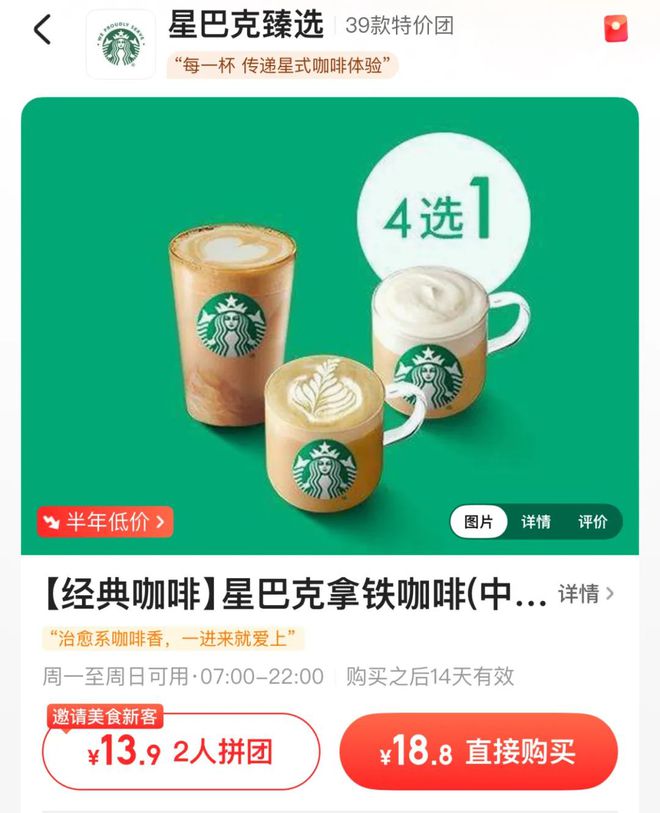Open product 详情 next to the title
The height and width of the screenshot is (813, 660).
tap(586, 594)
